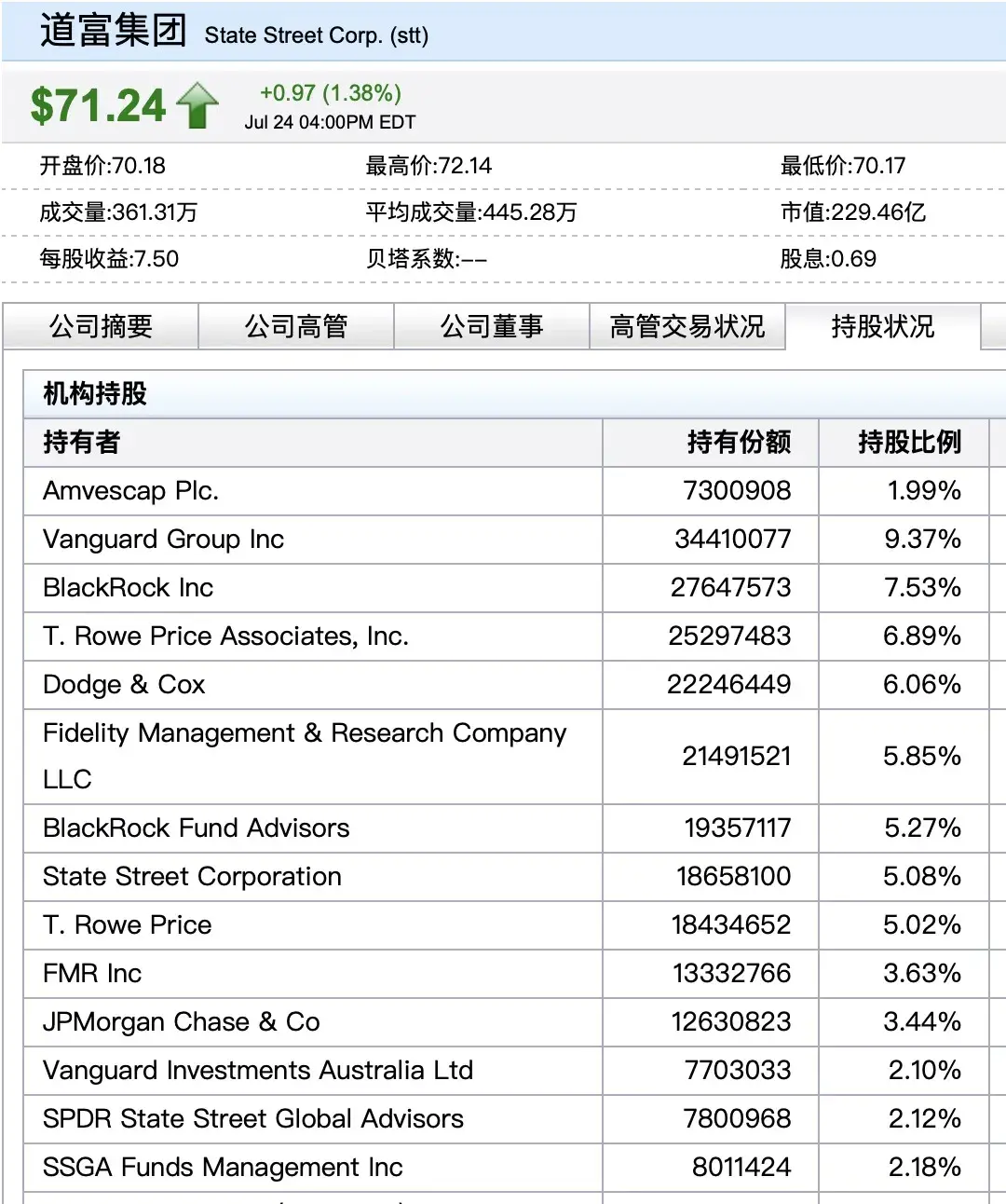Switch to the 公司摘要 tab
This screenshot has width=1006, height=1204.
101,326
